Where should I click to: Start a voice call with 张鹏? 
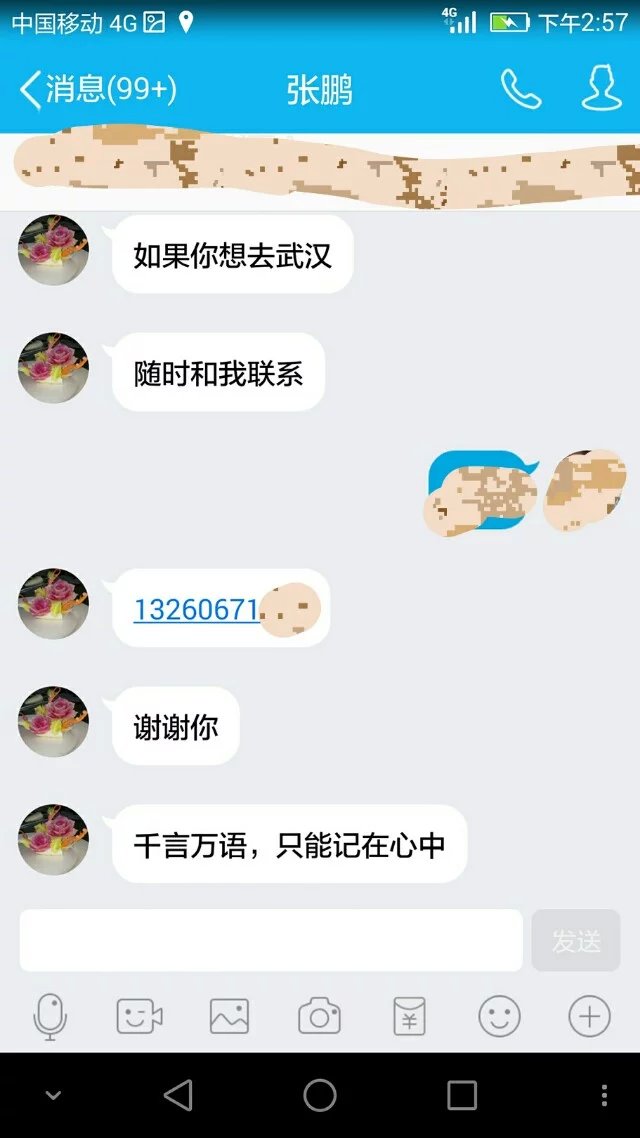point(520,90)
